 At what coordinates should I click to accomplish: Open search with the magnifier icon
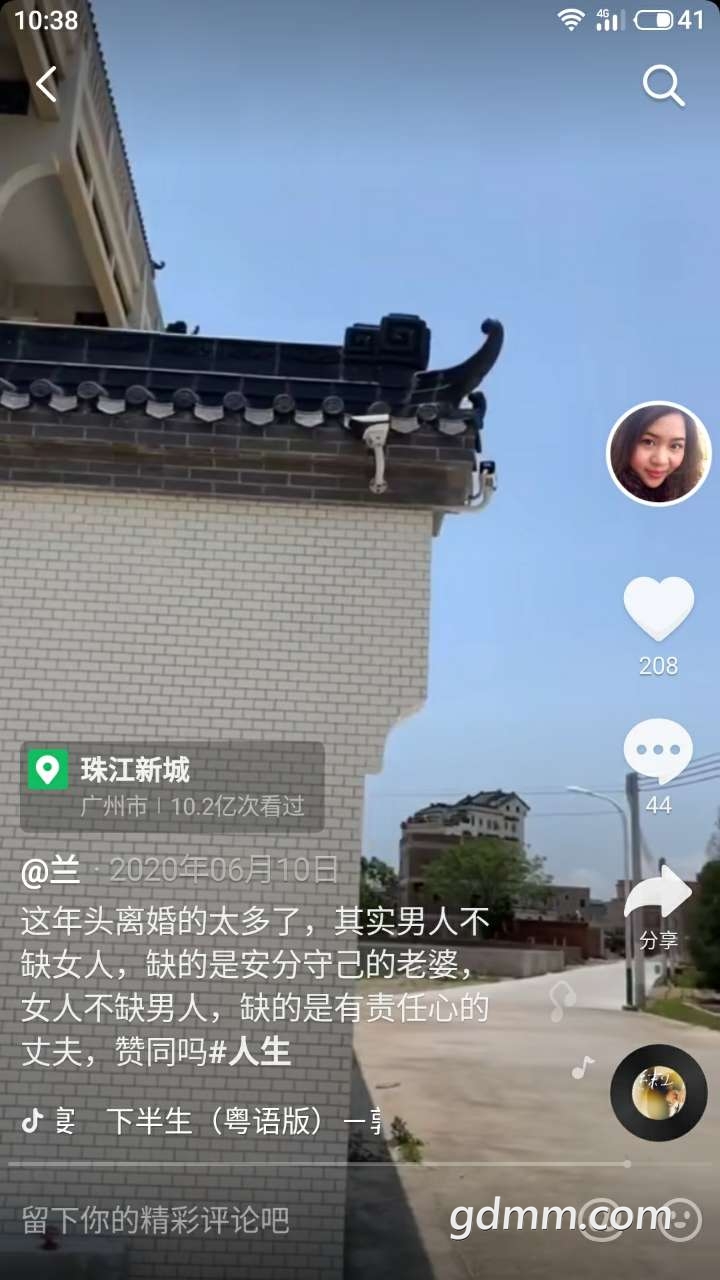[x=663, y=86]
